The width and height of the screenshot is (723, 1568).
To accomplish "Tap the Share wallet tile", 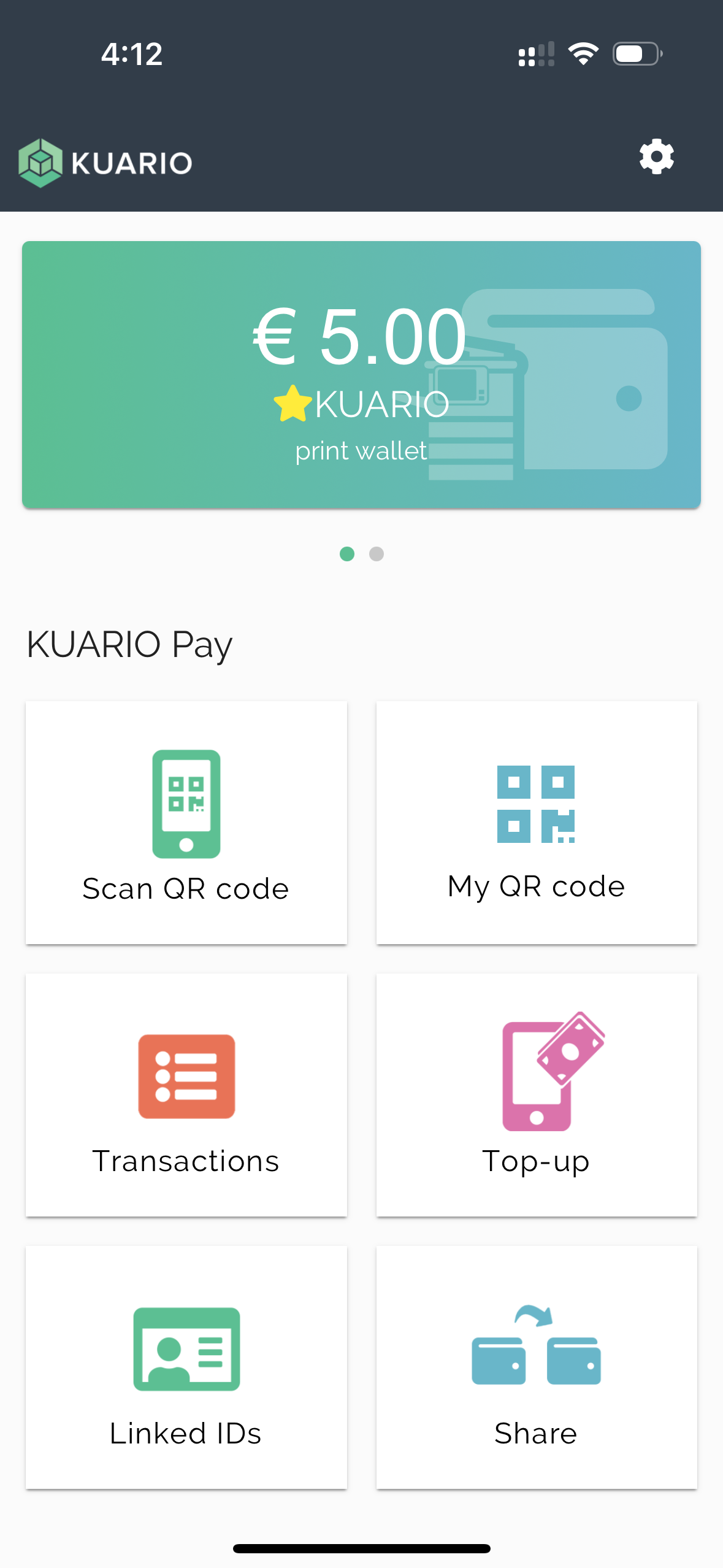I will [x=537, y=1367].
